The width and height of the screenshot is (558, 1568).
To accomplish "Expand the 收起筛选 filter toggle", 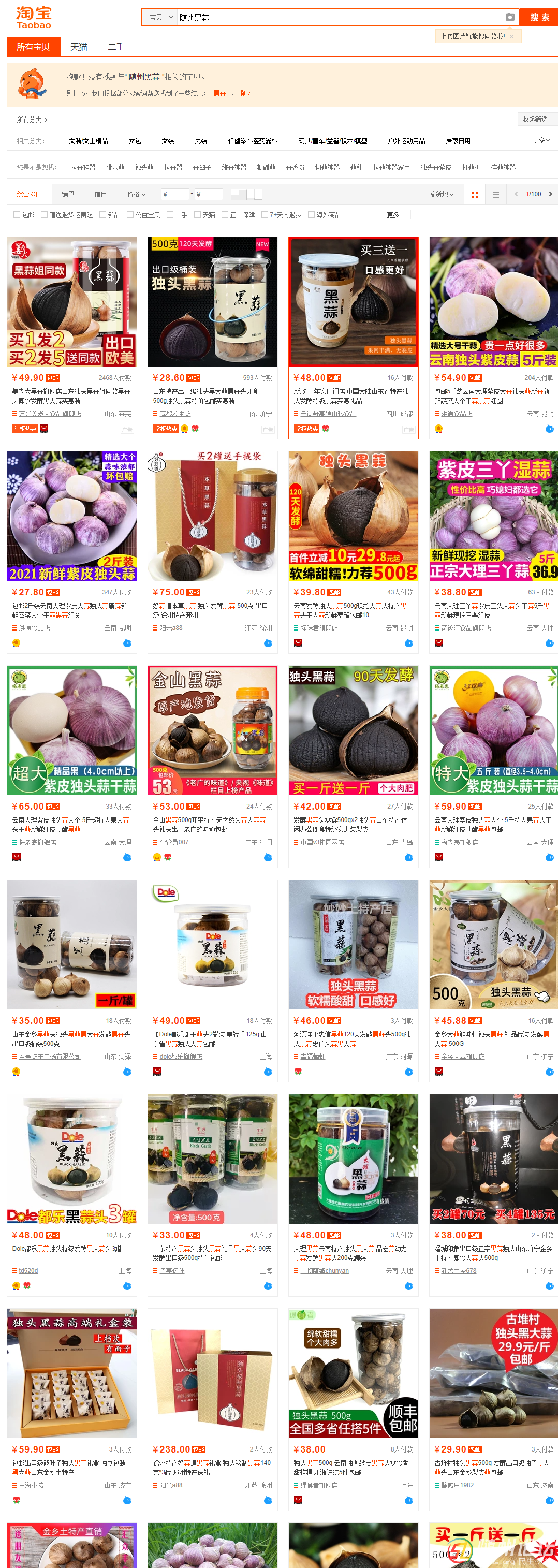I will click(537, 119).
